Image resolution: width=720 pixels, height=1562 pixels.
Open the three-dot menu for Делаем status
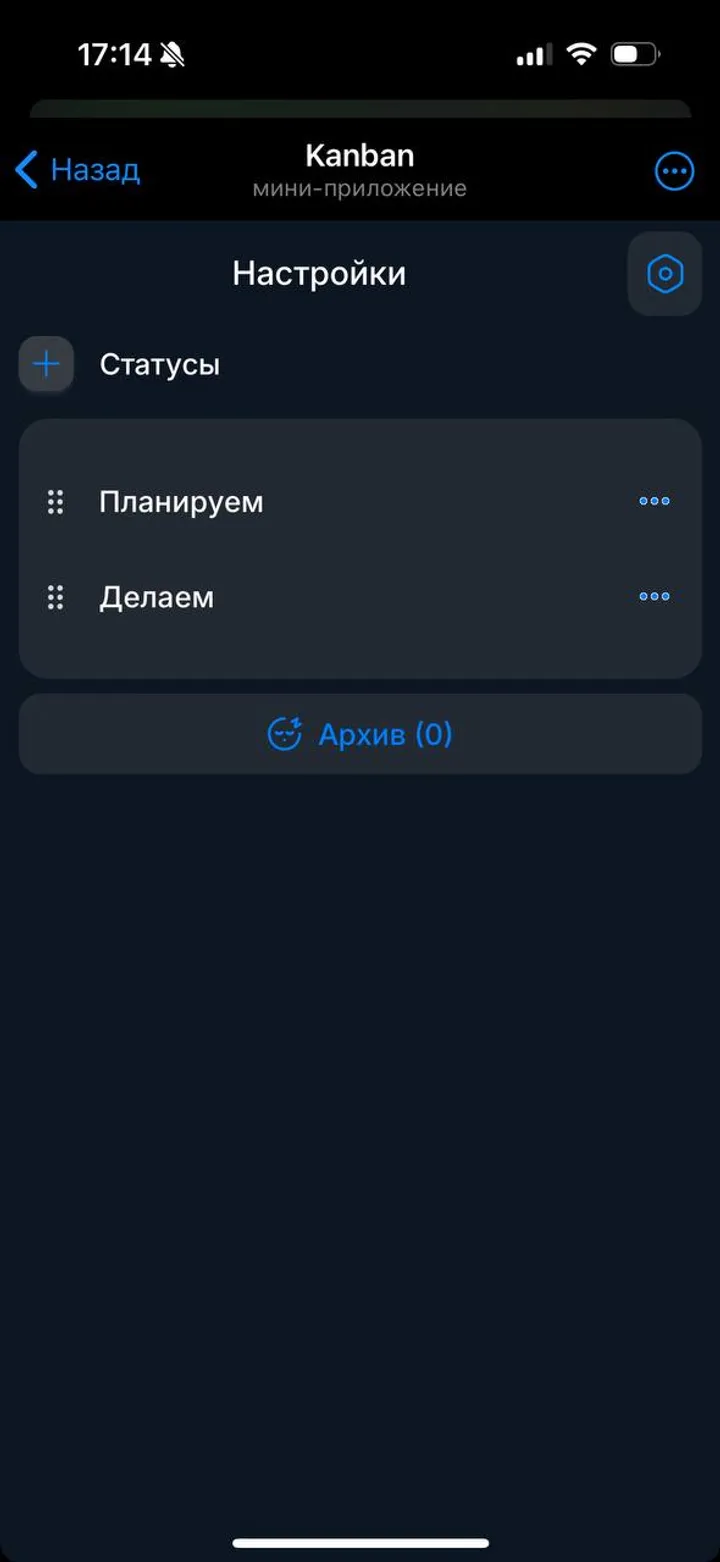pyautogui.click(x=654, y=596)
